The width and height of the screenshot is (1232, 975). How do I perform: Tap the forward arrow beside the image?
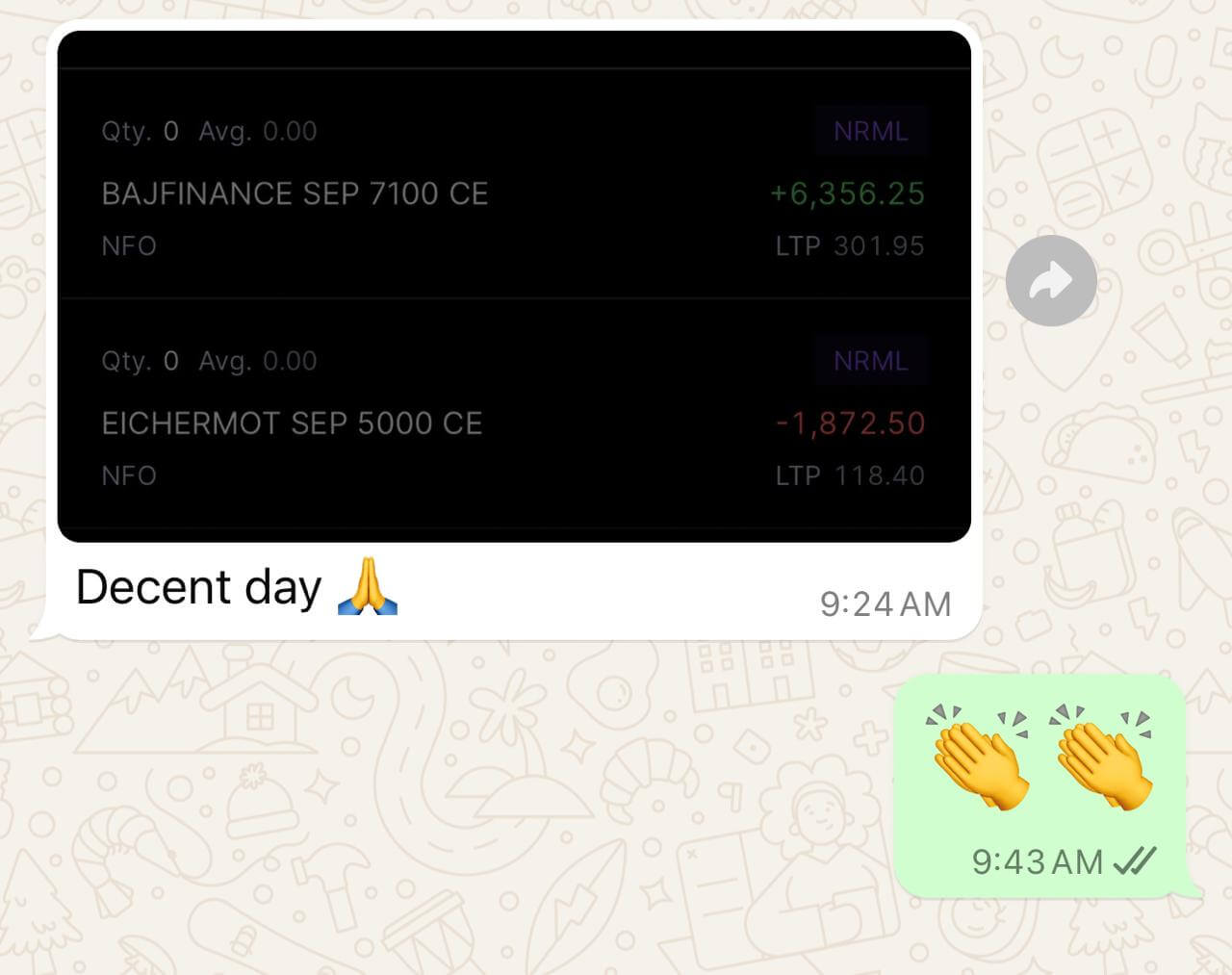tap(1051, 281)
